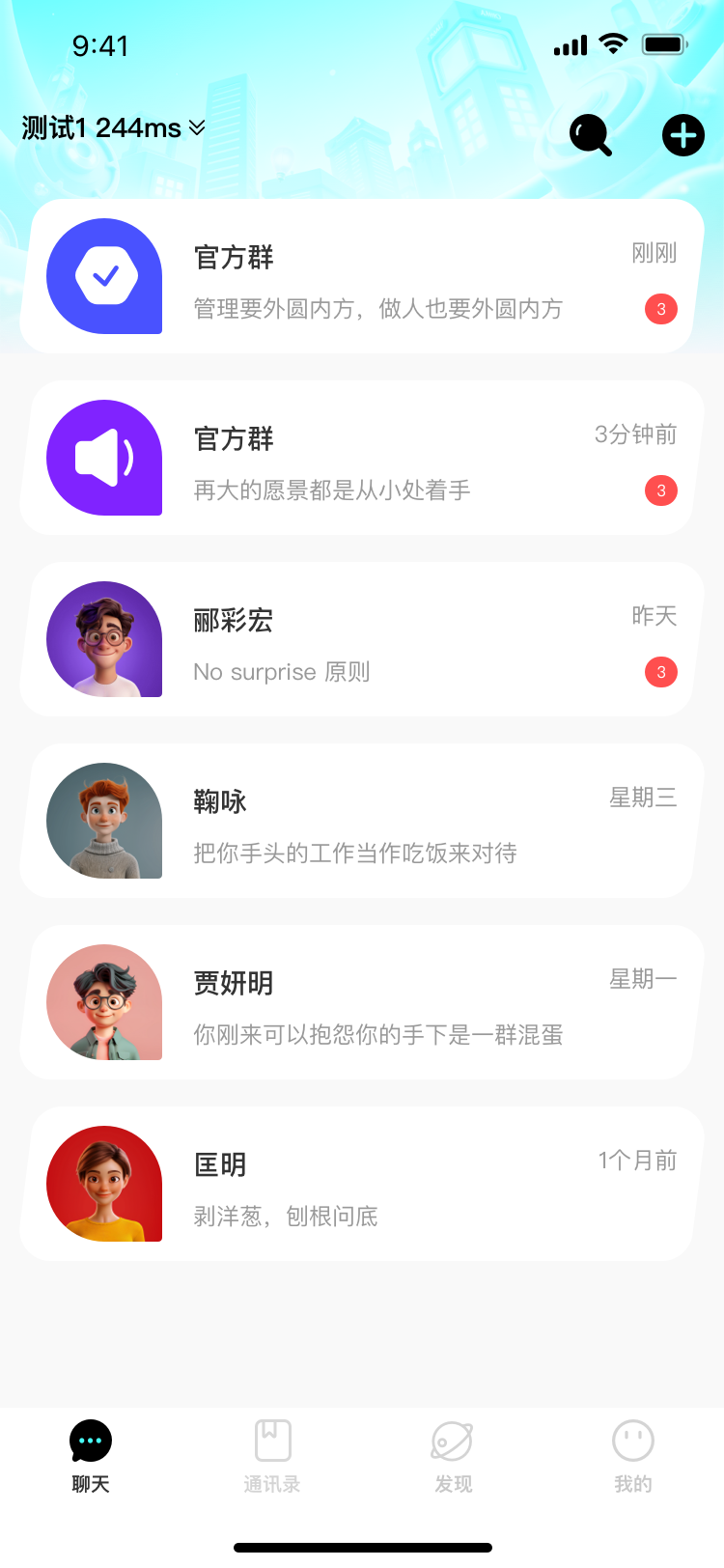
Task: Tap the plus icon to add
Action: click(x=682, y=135)
